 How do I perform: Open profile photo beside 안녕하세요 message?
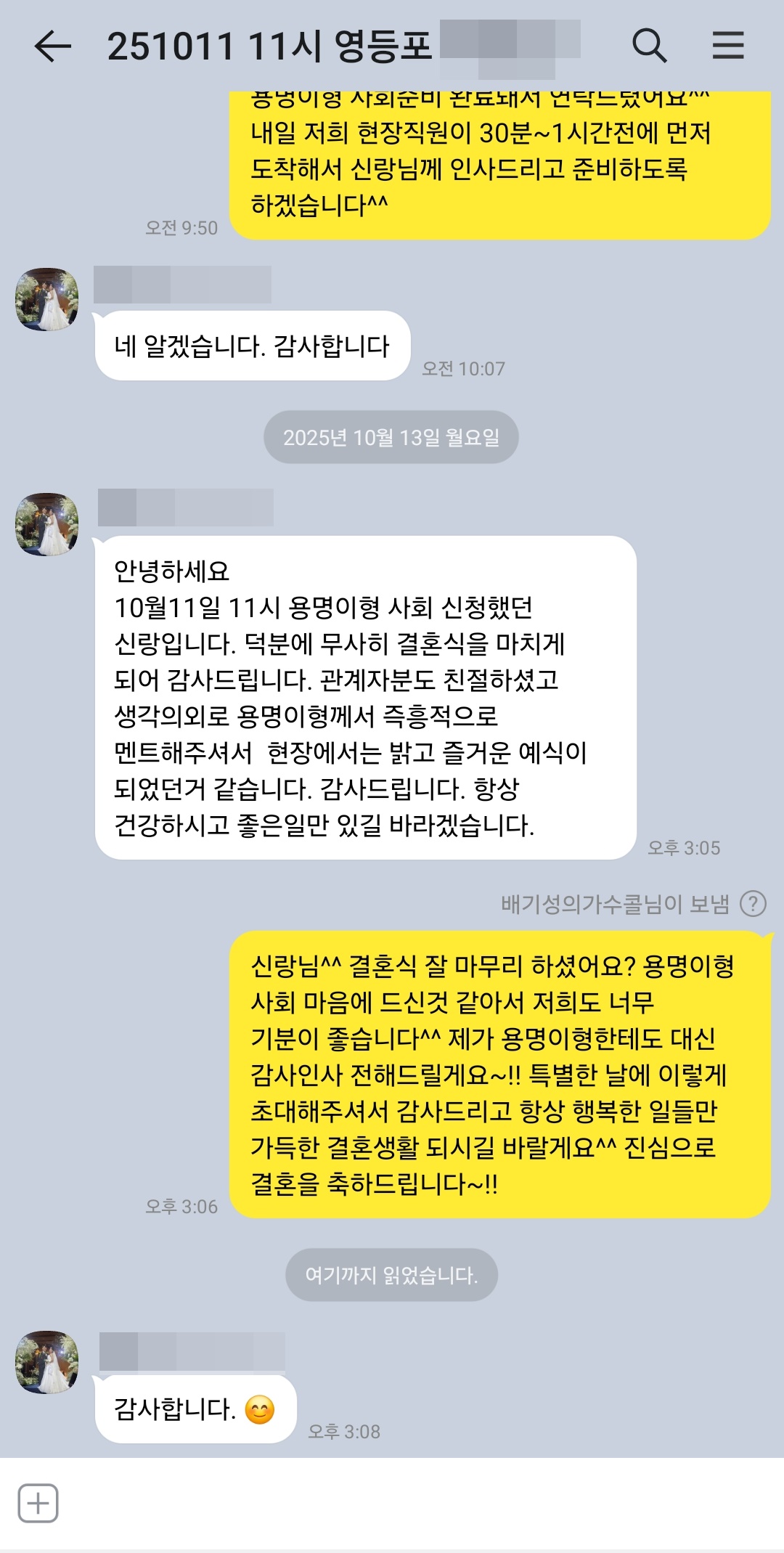(x=47, y=525)
